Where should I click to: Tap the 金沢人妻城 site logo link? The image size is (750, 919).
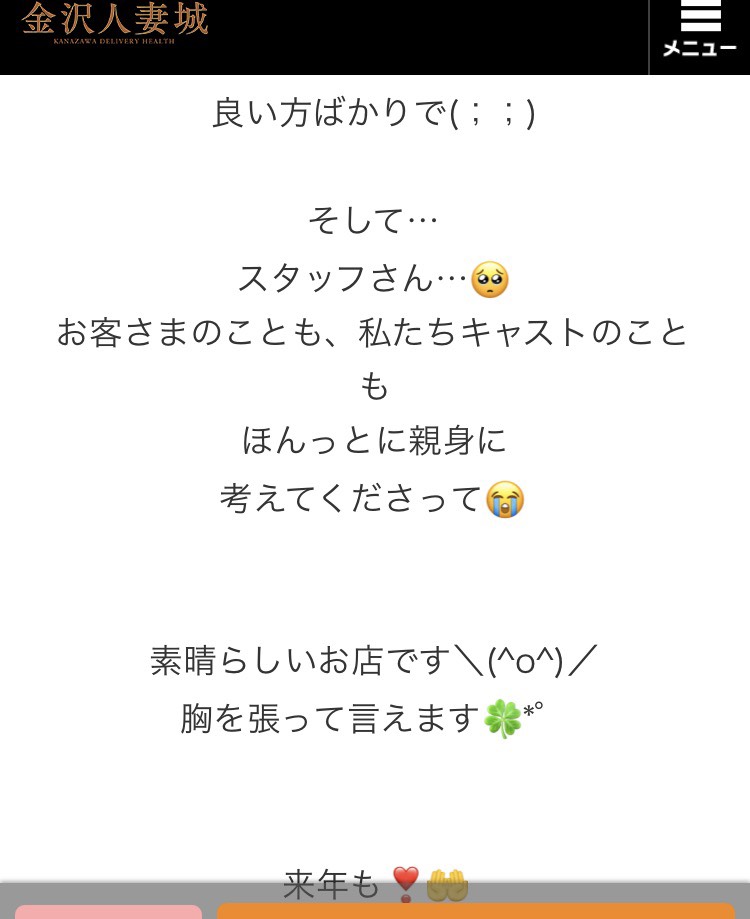pyautogui.click(x=115, y=22)
